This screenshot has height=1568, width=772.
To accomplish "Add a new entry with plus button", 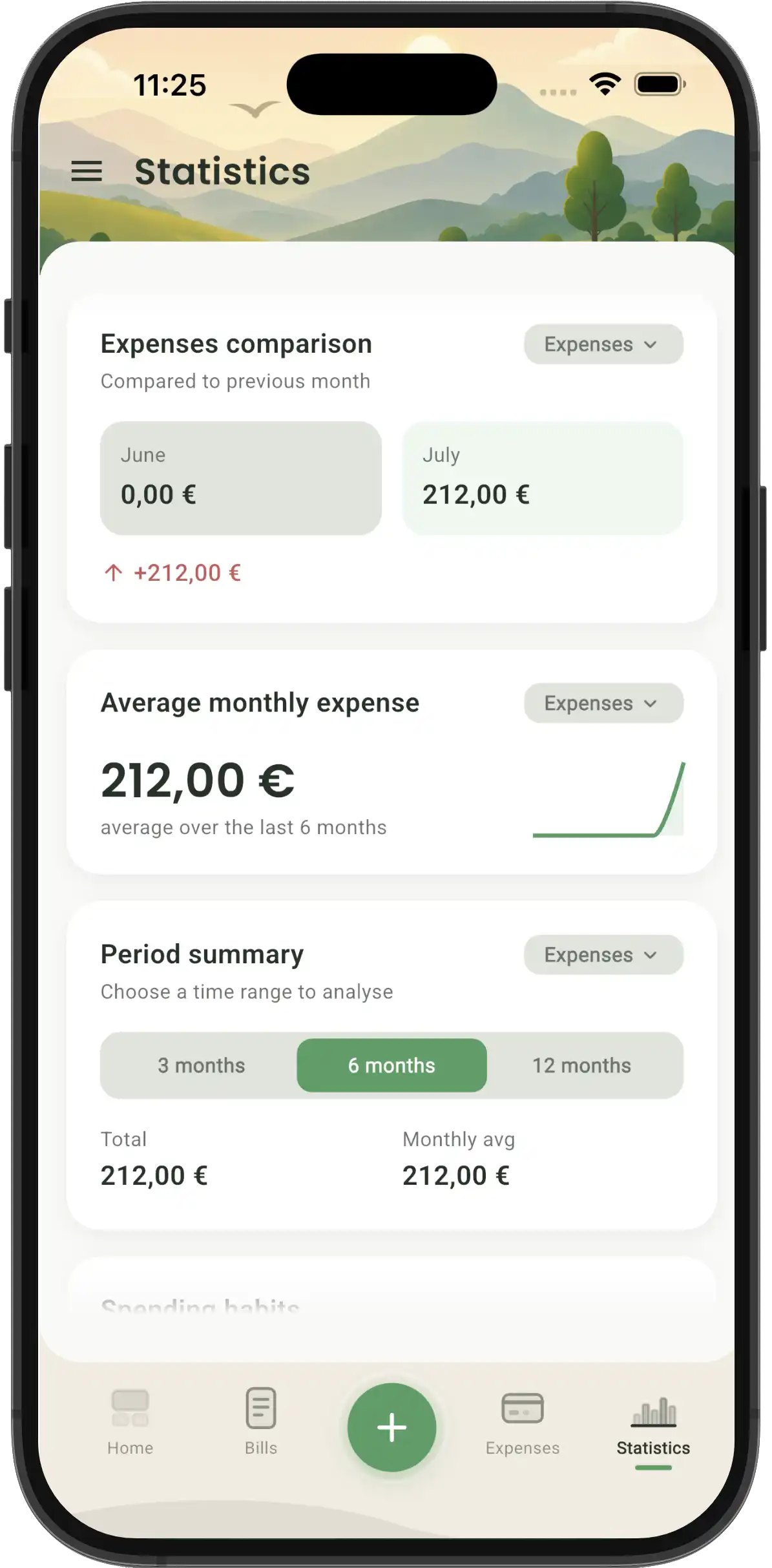I will coord(391,1427).
